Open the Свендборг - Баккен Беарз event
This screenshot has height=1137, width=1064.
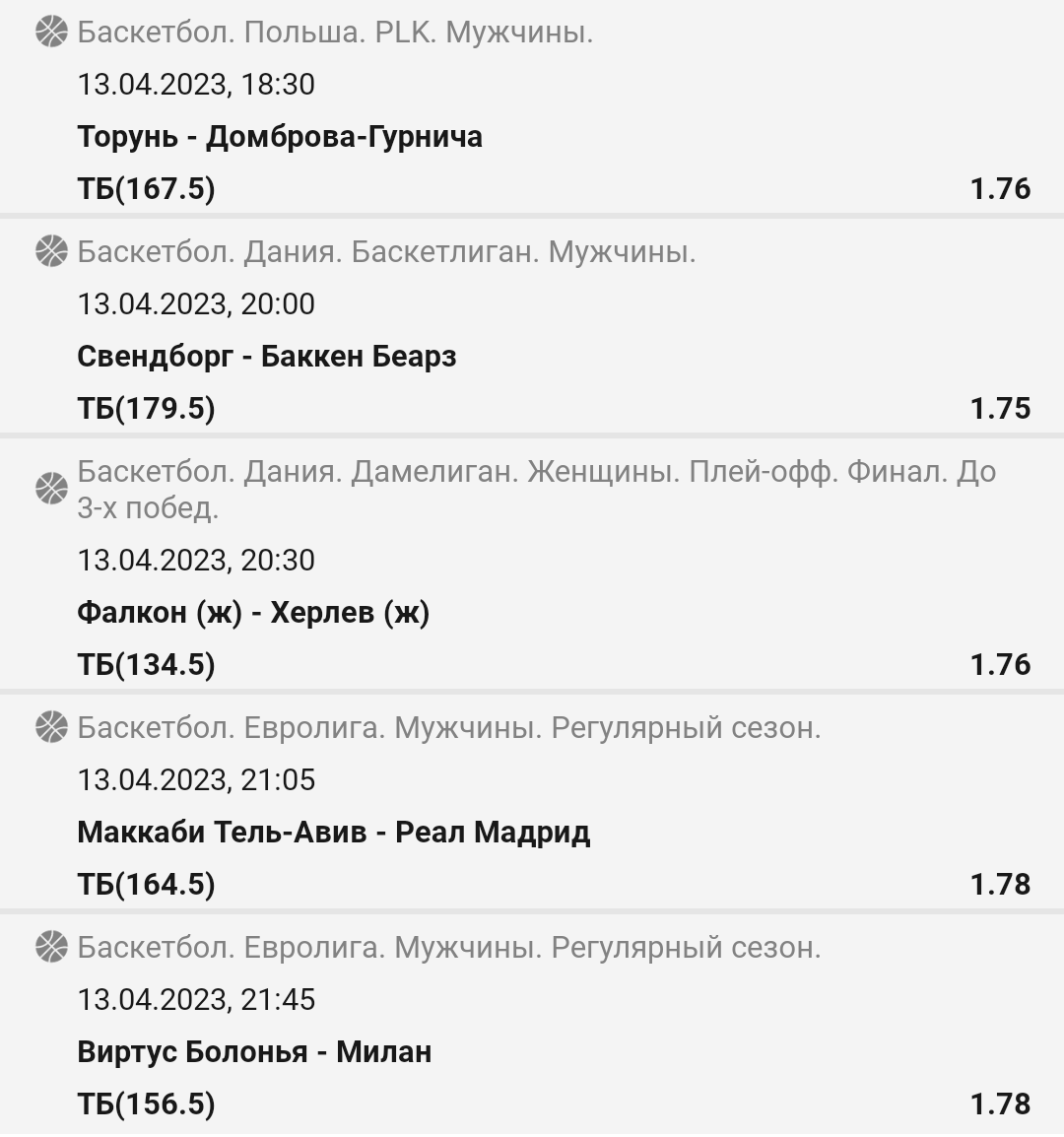coord(267,356)
